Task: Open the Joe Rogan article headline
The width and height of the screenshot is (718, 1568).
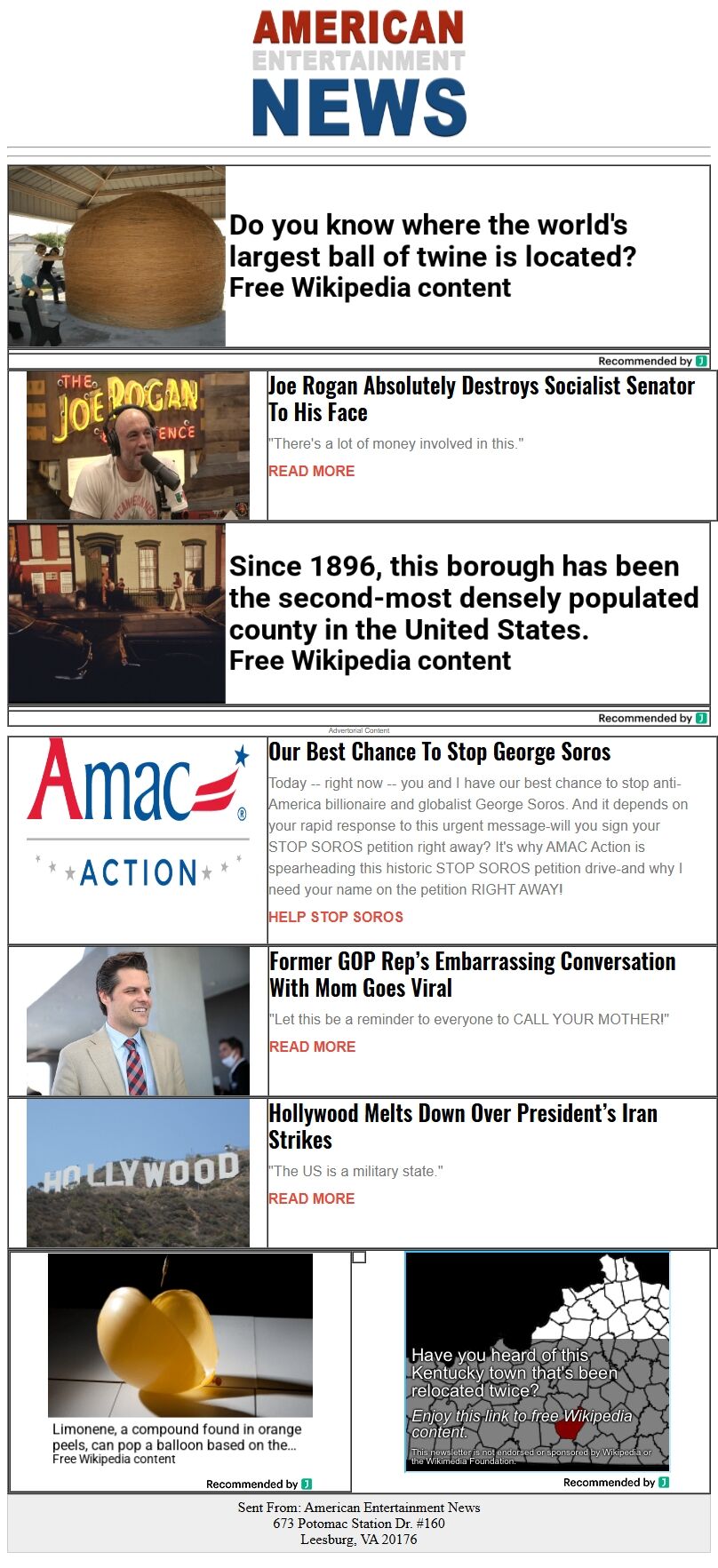Action: tap(480, 399)
